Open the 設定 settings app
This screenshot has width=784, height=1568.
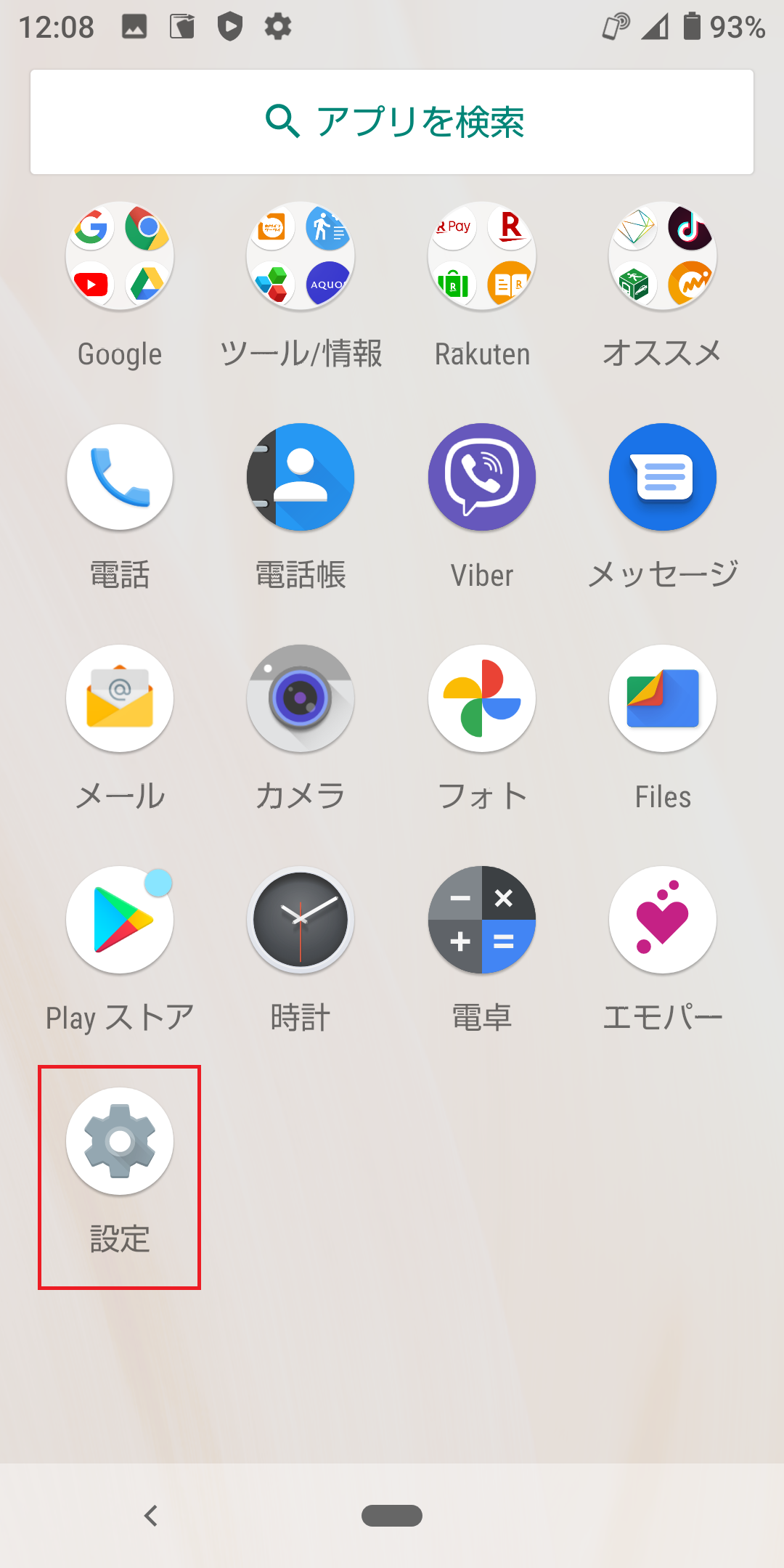[119, 1140]
